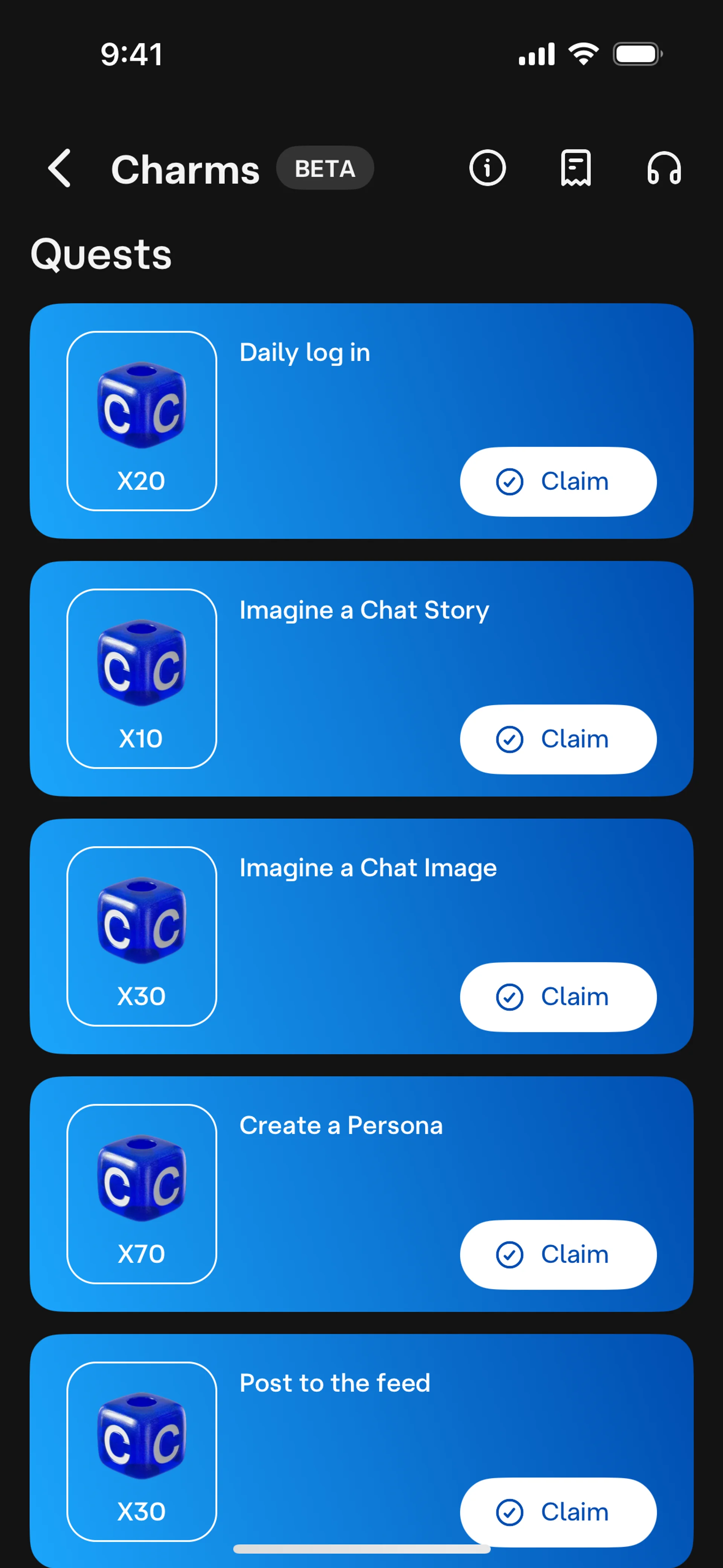Claim the Imagine a Chat Story reward

(x=558, y=739)
